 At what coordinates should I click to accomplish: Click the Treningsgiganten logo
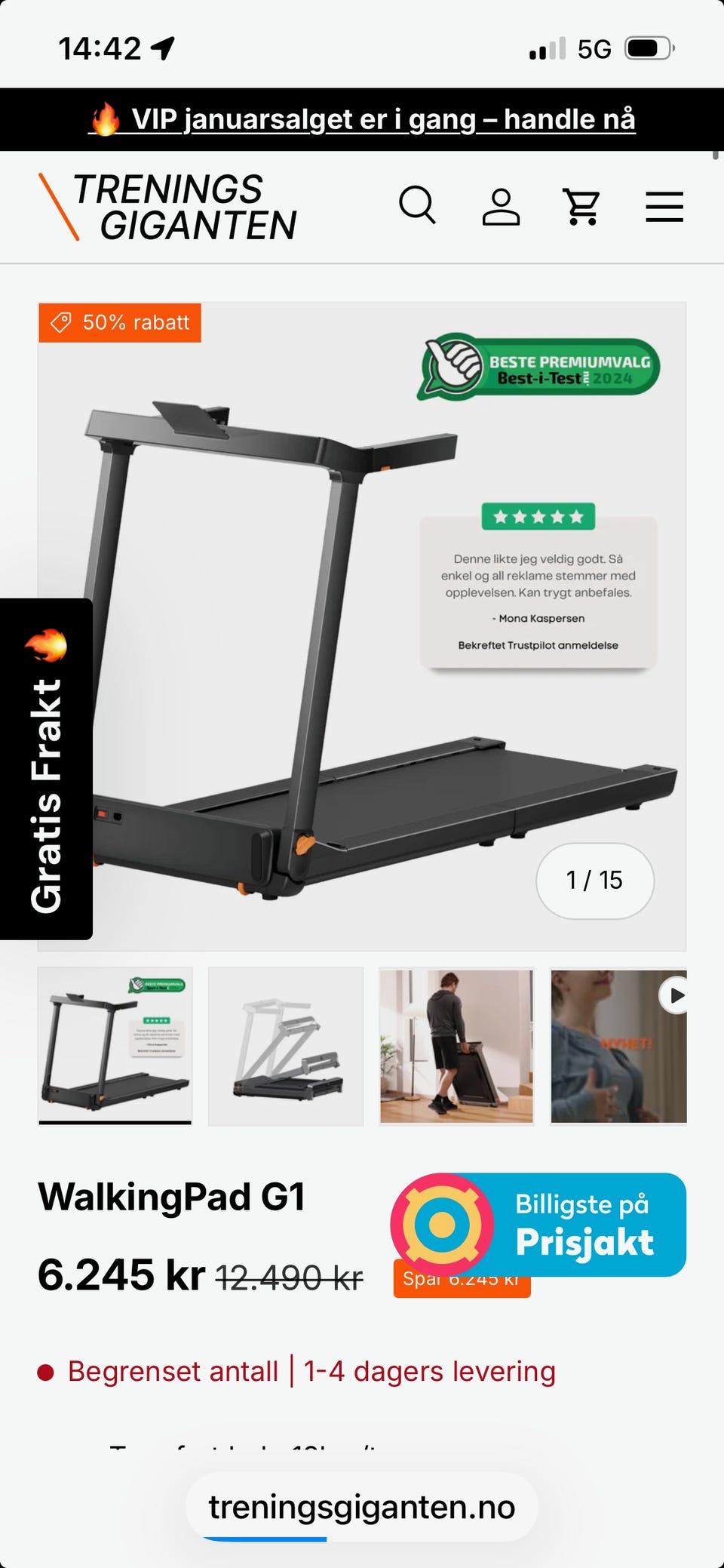click(170, 206)
